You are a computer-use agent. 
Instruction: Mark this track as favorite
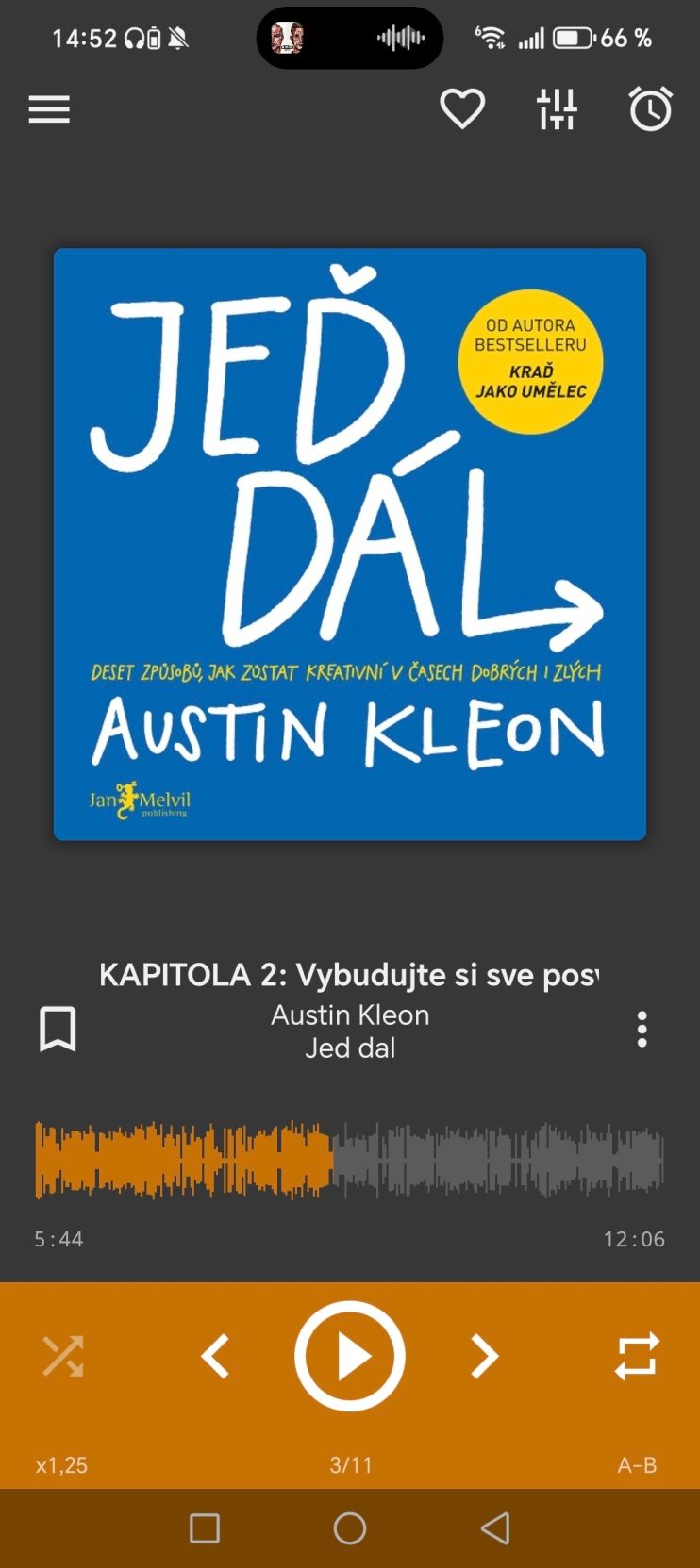coord(462,109)
